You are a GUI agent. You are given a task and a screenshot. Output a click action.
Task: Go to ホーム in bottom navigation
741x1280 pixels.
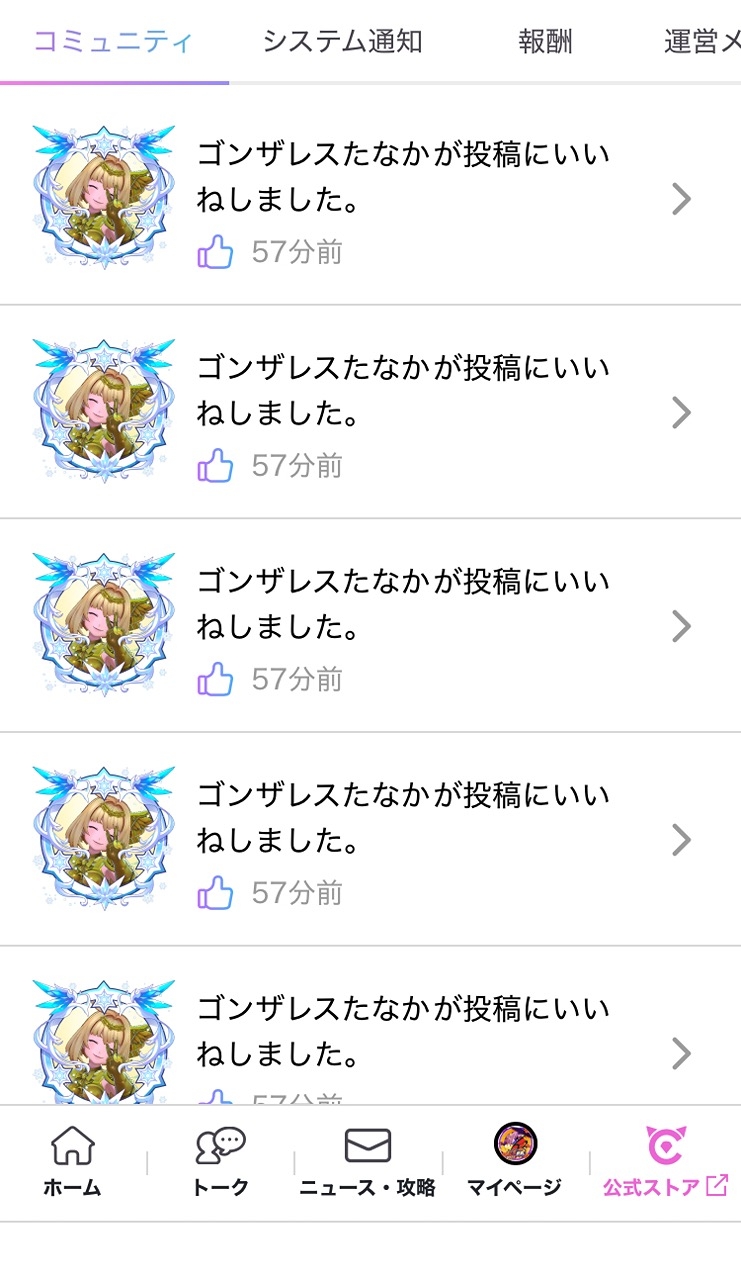click(72, 1162)
